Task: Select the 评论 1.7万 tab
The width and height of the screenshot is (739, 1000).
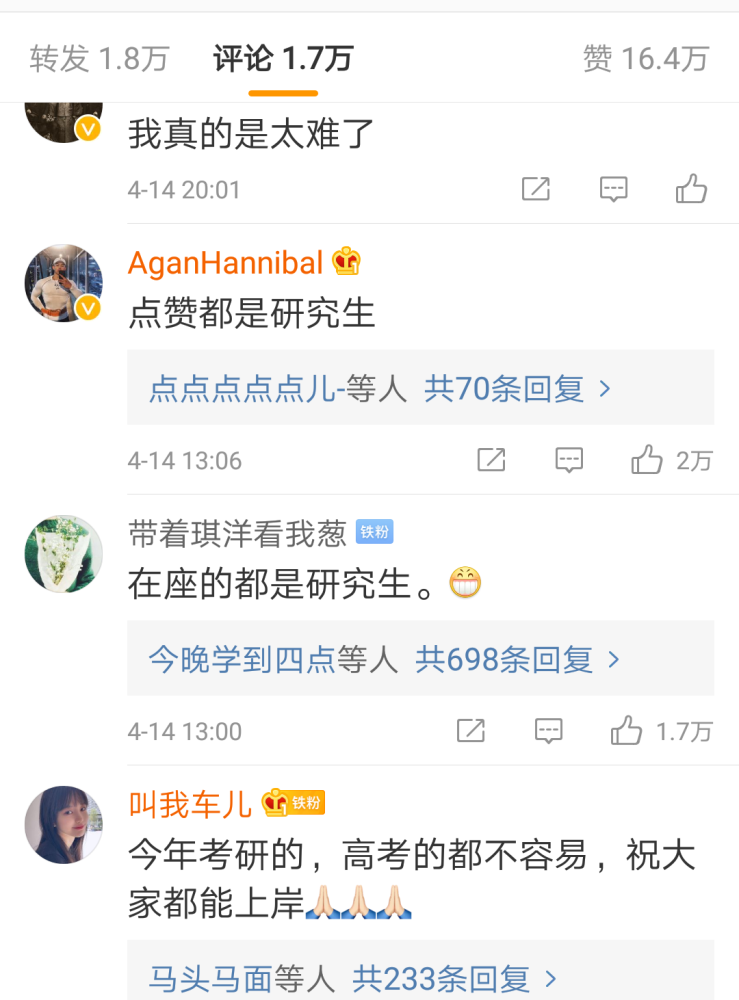Action: coord(283,59)
